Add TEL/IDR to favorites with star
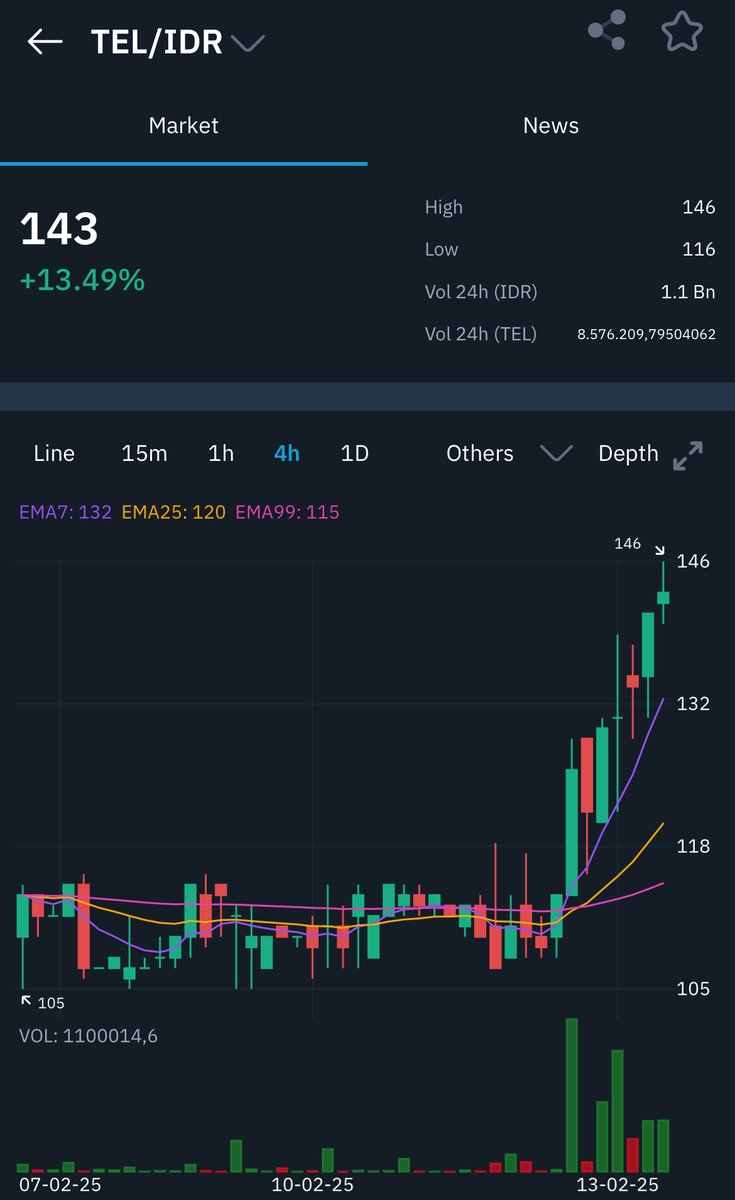This screenshot has height=1200, width=735. point(682,32)
